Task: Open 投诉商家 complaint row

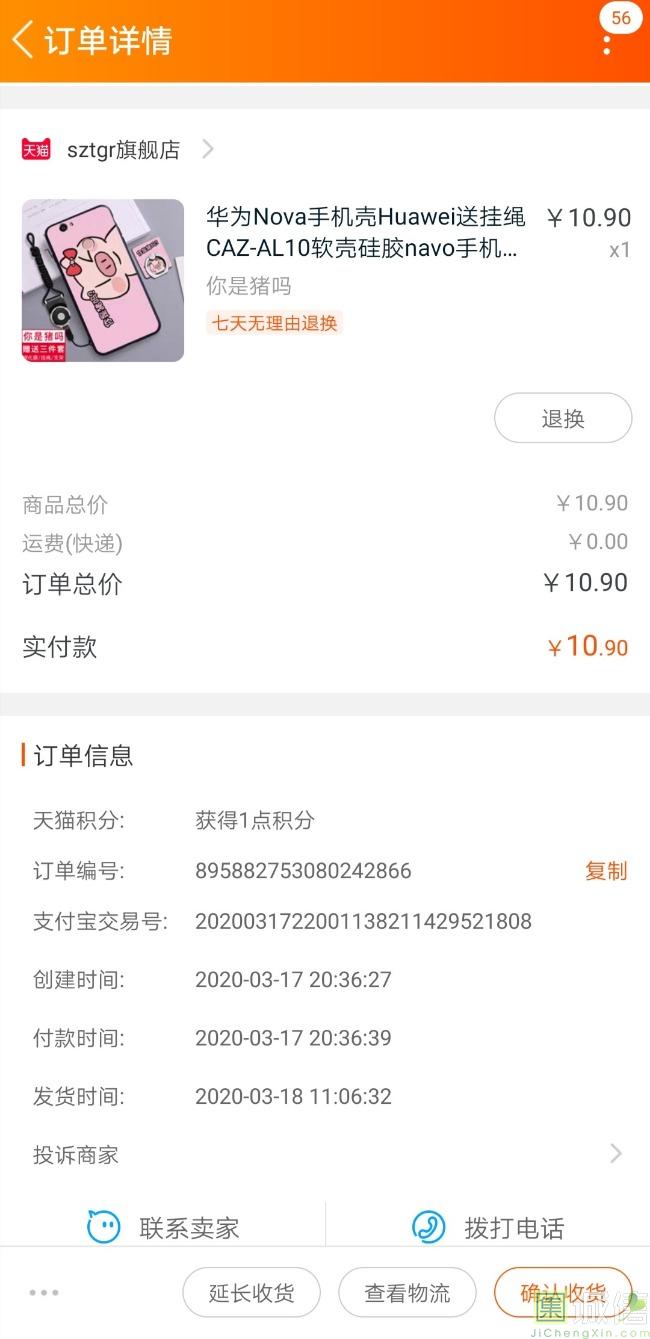Action: click(x=325, y=1155)
